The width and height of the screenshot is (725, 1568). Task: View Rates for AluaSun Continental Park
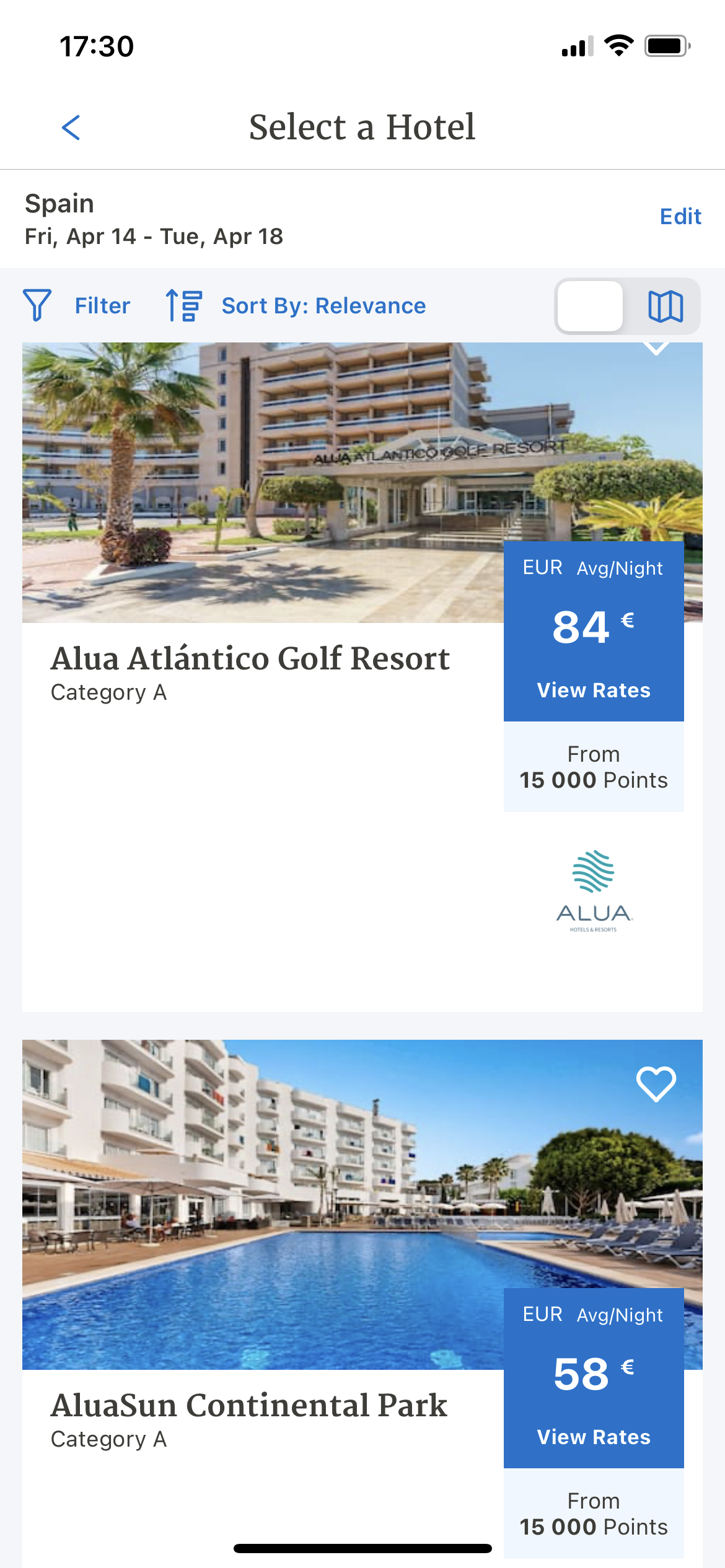coord(593,1437)
